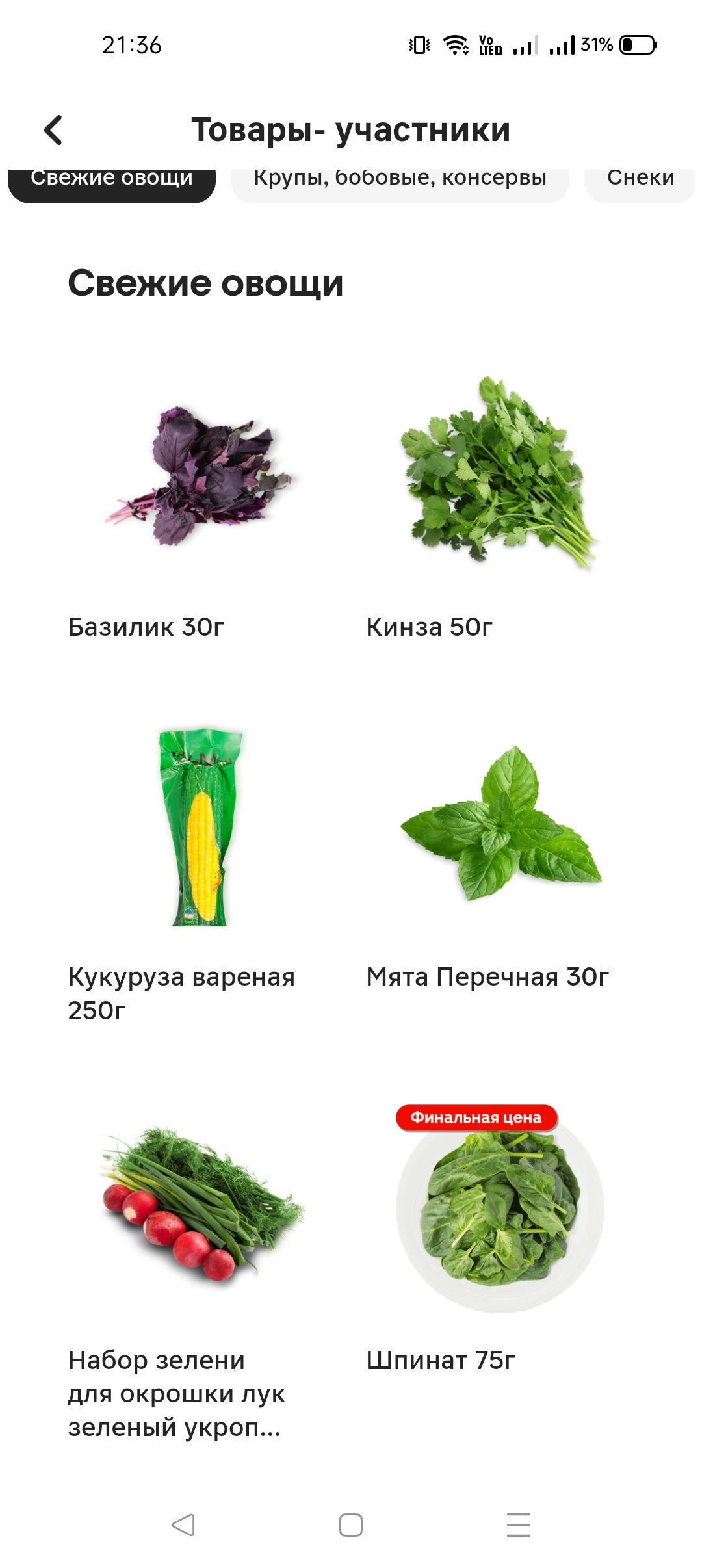Viewport: 702px width, 1568px height.
Task: Tap the system home button
Action: click(351, 1525)
